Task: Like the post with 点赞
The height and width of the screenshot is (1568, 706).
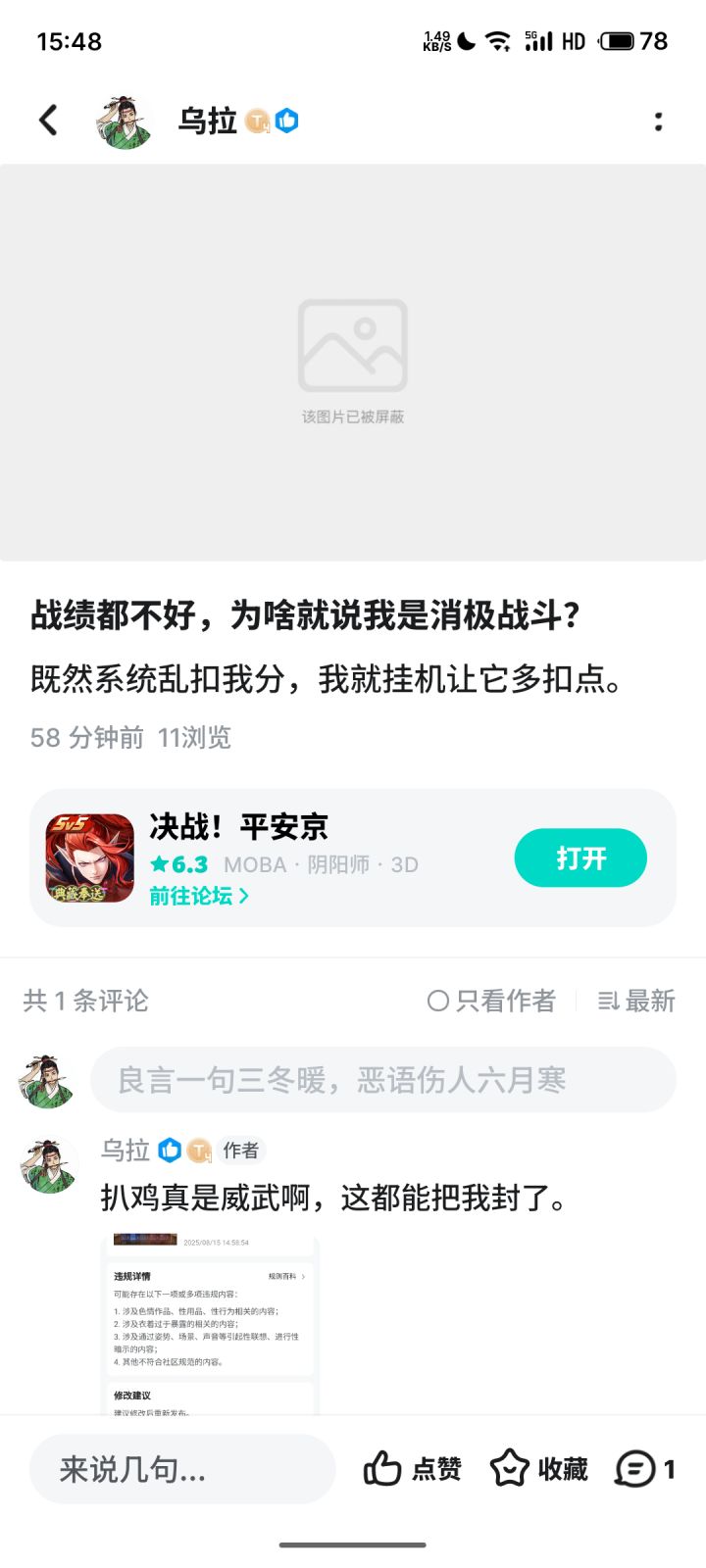Action: point(412,1469)
